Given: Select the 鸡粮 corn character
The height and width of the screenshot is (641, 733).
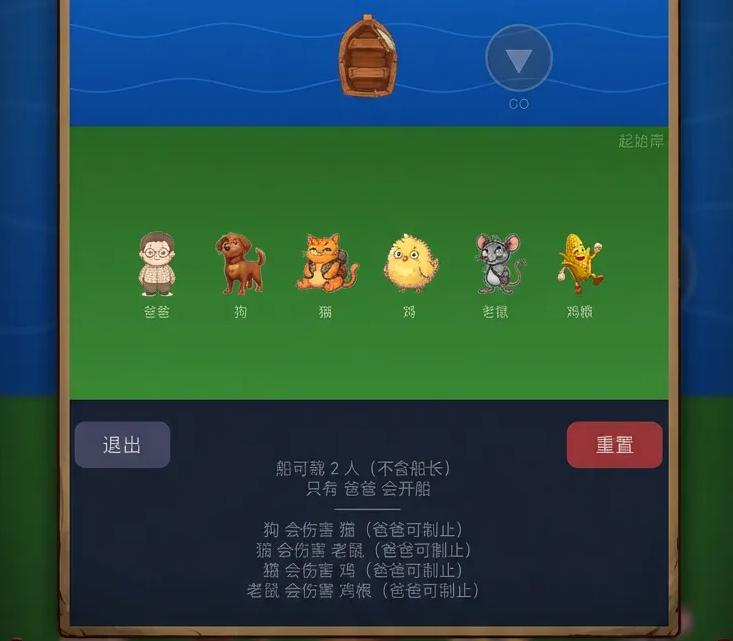Looking at the screenshot, I should [x=580, y=263].
